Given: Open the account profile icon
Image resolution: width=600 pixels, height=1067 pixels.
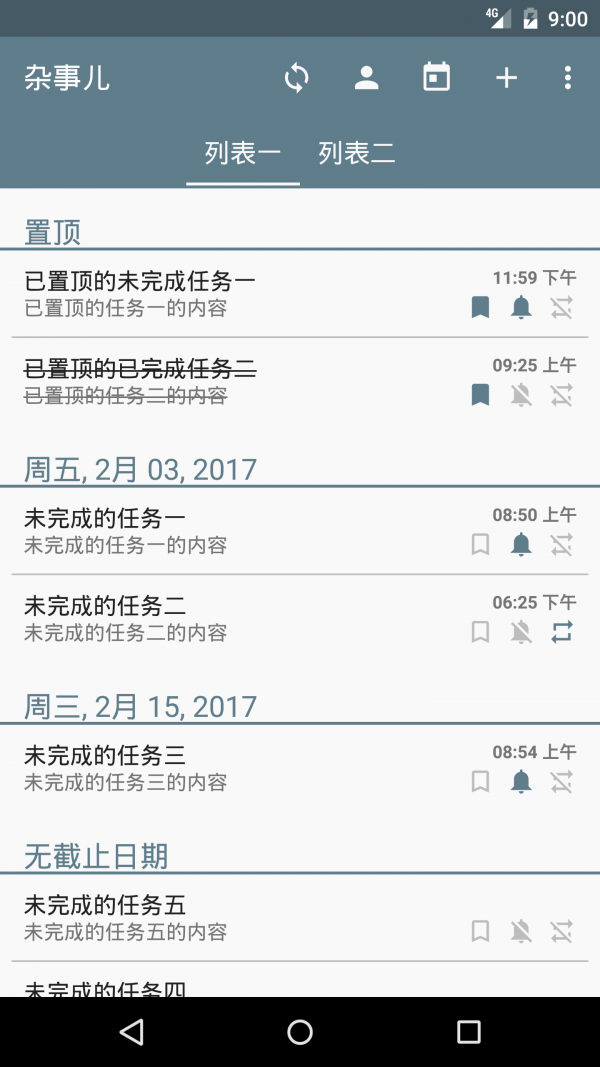Looking at the screenshot, I should click(367, 78).
